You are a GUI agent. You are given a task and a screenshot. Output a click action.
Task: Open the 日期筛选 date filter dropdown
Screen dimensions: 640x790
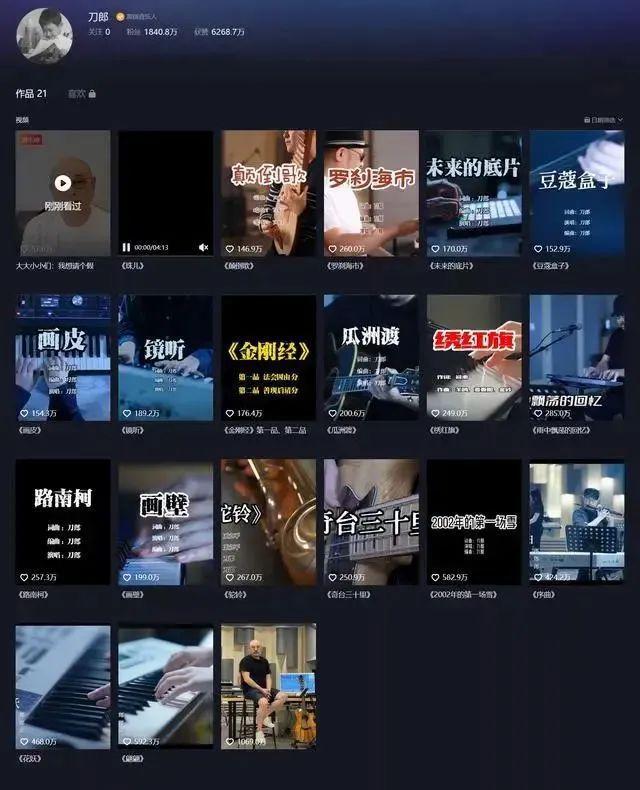point(603,120)
